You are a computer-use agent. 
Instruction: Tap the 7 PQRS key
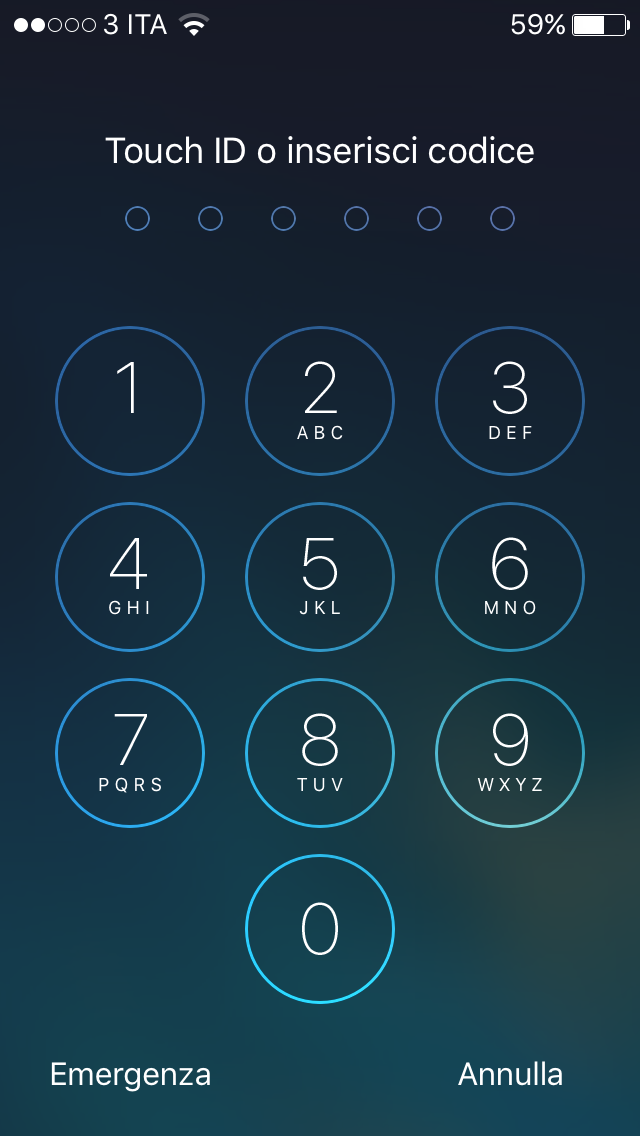coord(130,753)
